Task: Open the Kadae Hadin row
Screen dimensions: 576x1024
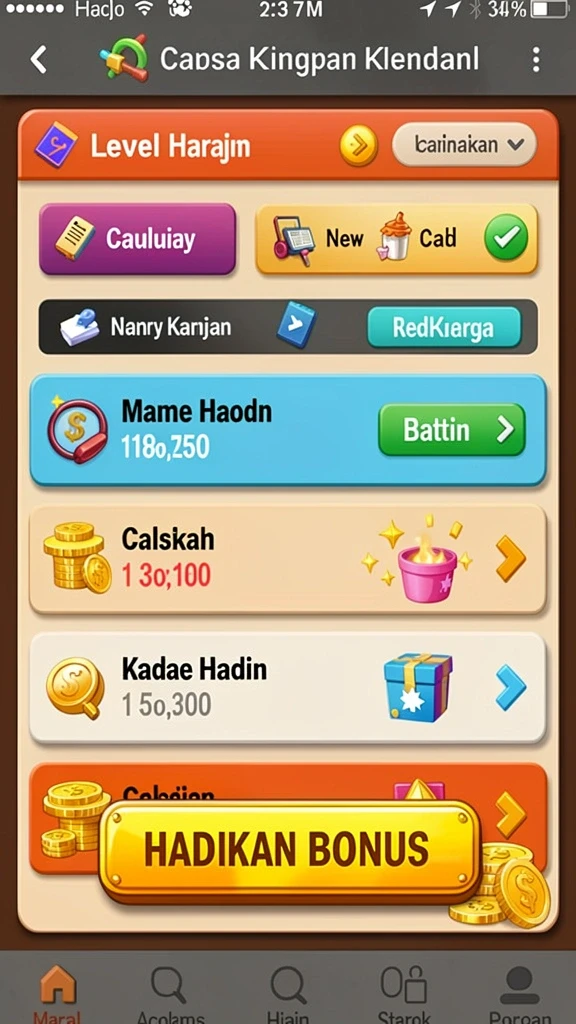Action: [x=288, y=687]
